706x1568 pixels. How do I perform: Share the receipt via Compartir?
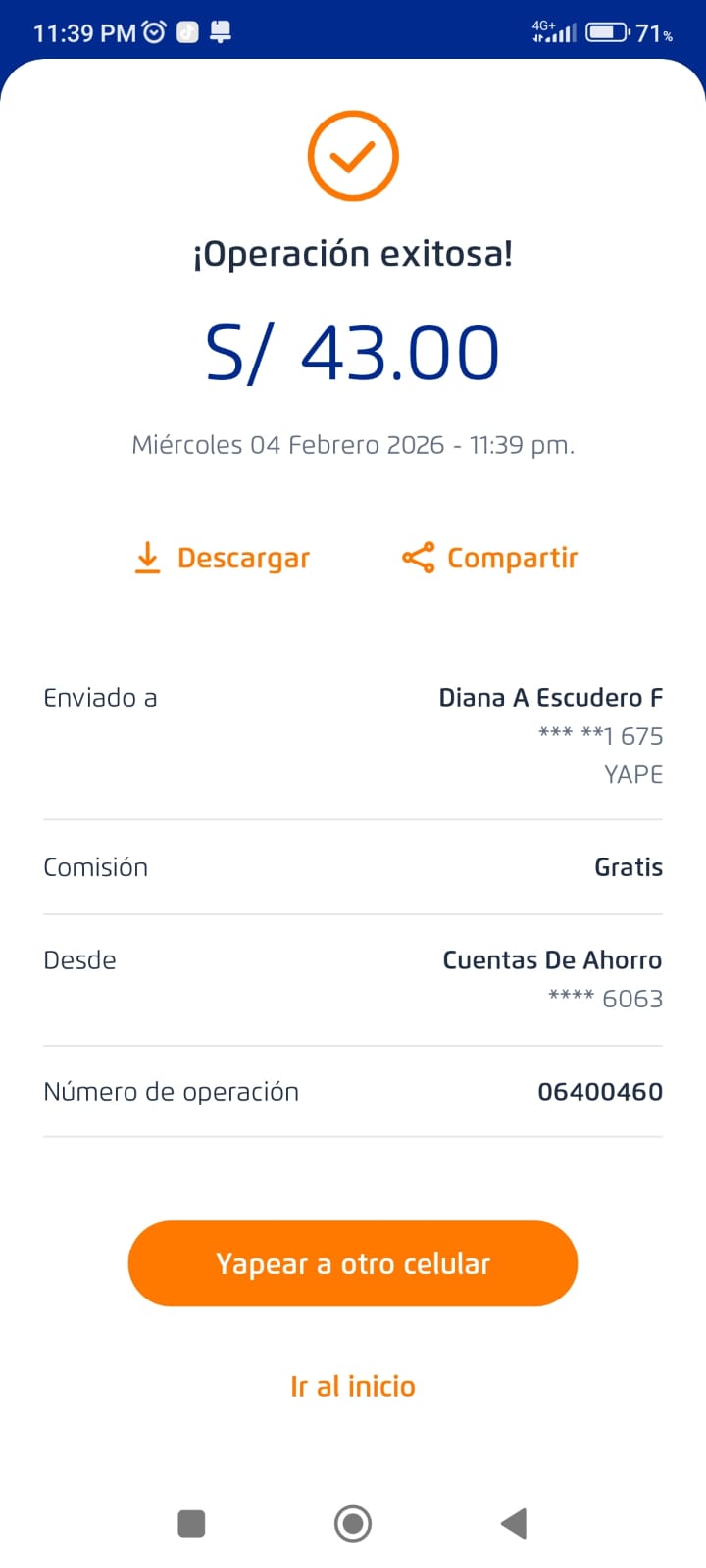pos(490,558)
